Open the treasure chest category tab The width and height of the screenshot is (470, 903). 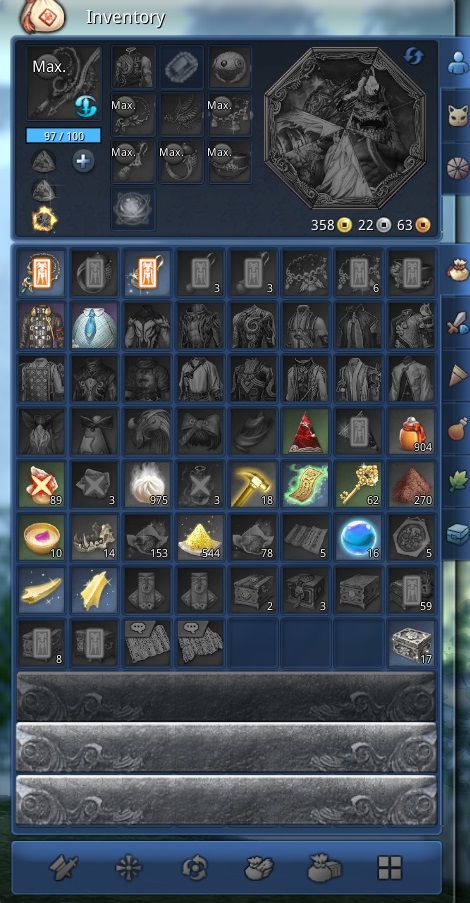coord(458,534)
